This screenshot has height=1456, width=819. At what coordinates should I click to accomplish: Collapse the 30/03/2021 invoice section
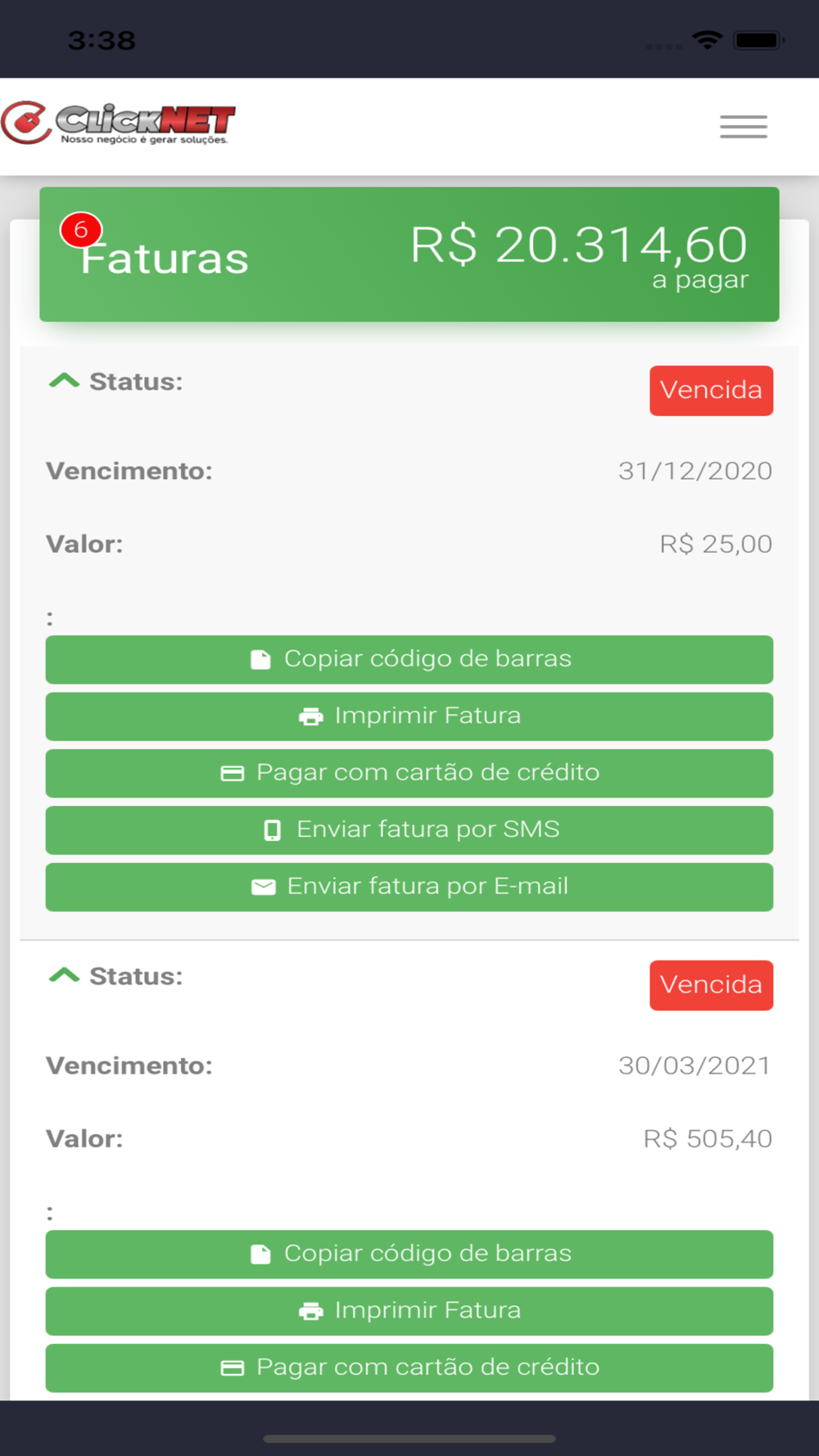[64, 975]
